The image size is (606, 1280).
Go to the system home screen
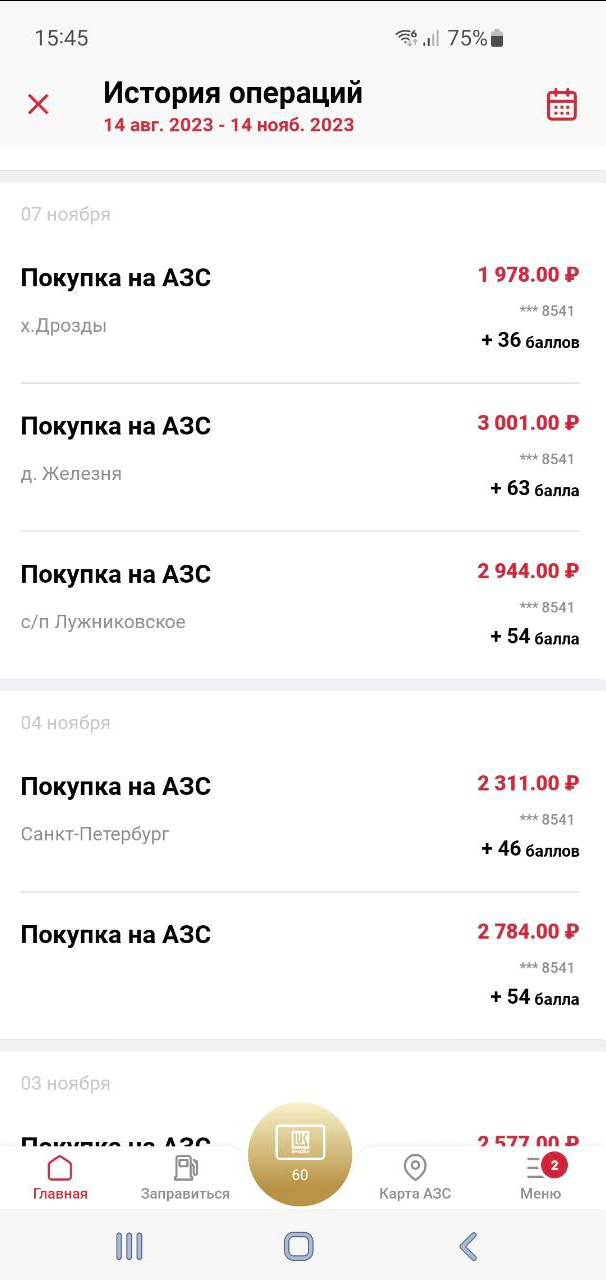click(x=299, y=1246)
